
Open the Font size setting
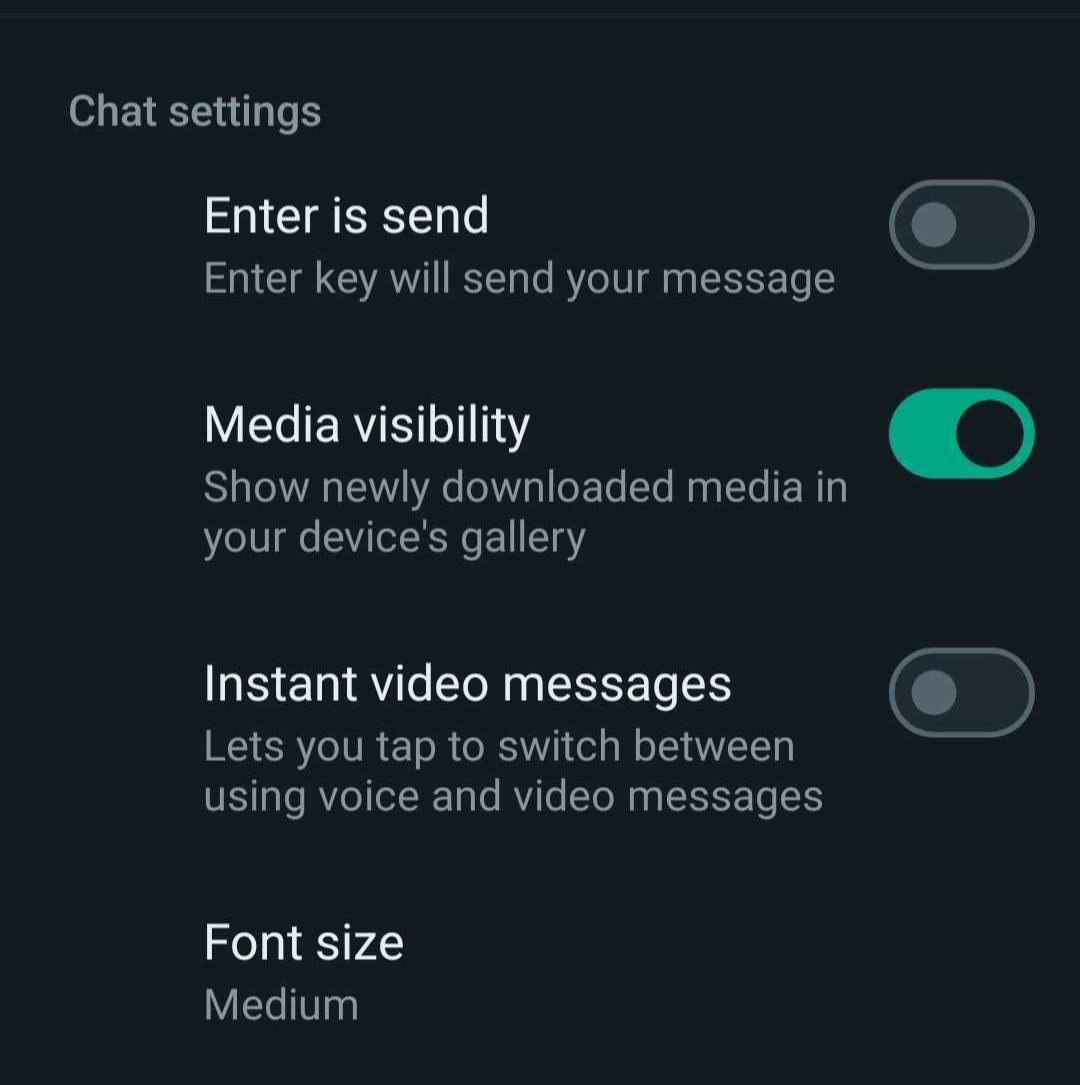[x=304, y=971]
